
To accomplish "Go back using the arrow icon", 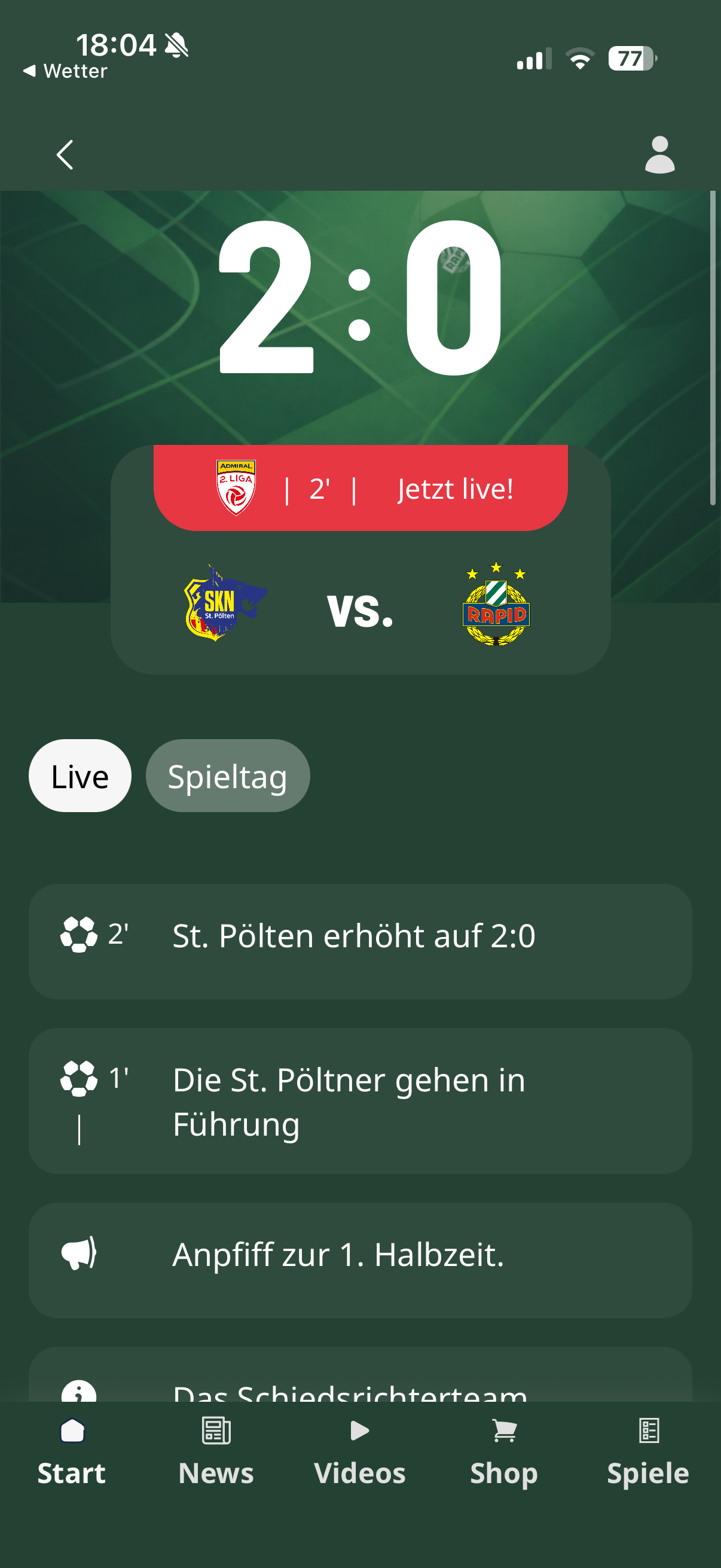I will pyautogui.click(x=65, y=155).
